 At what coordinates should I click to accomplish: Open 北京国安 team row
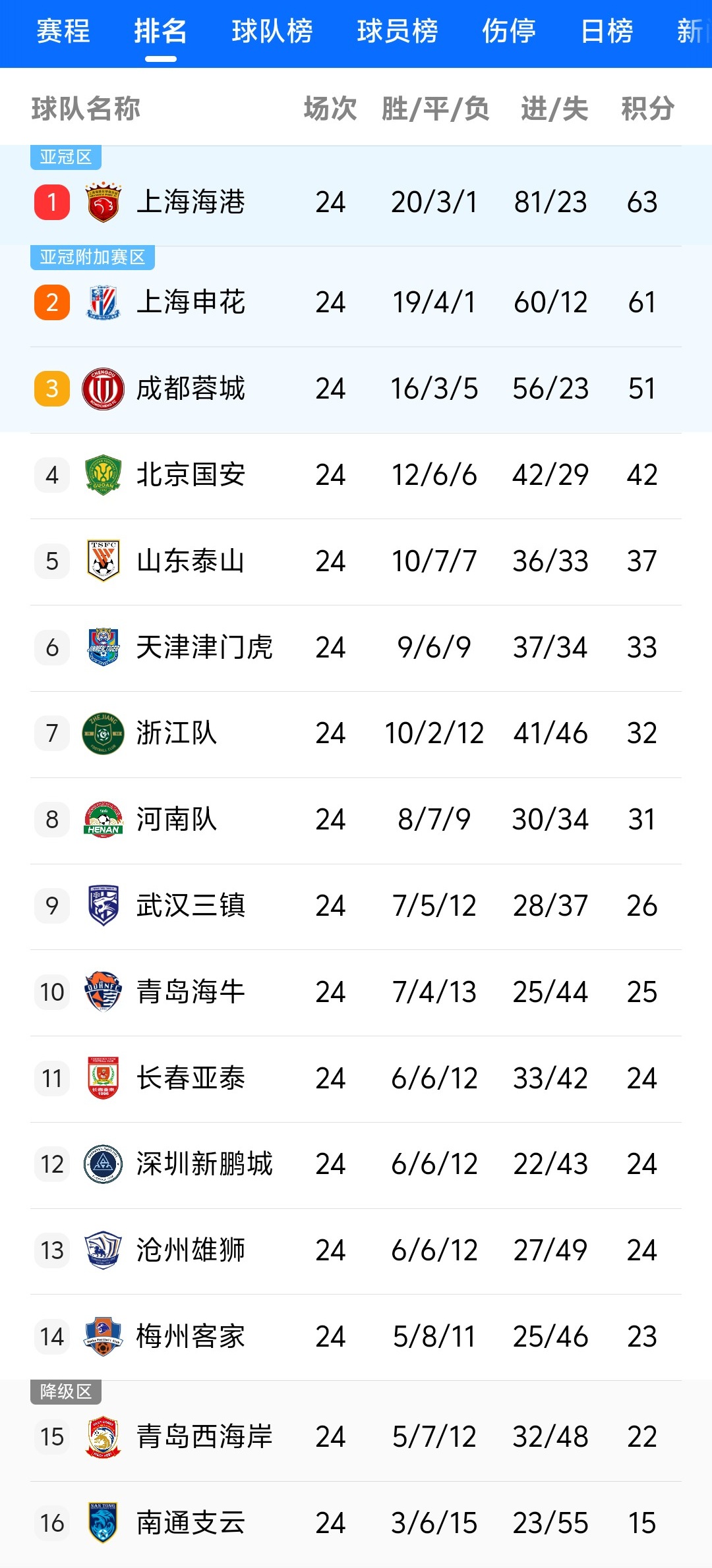[191, 475]
